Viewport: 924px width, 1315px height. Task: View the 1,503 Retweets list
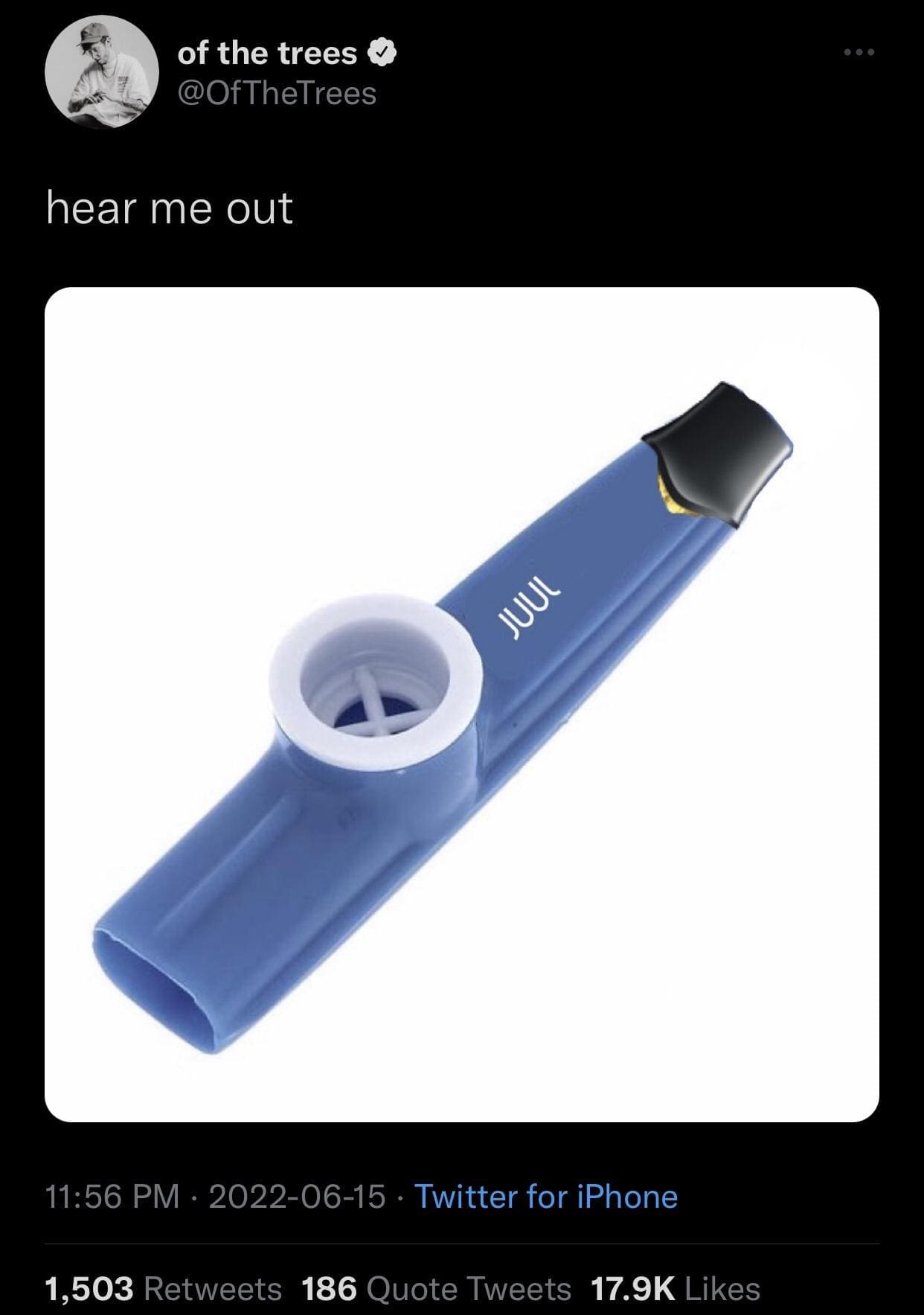[164, 1289]
